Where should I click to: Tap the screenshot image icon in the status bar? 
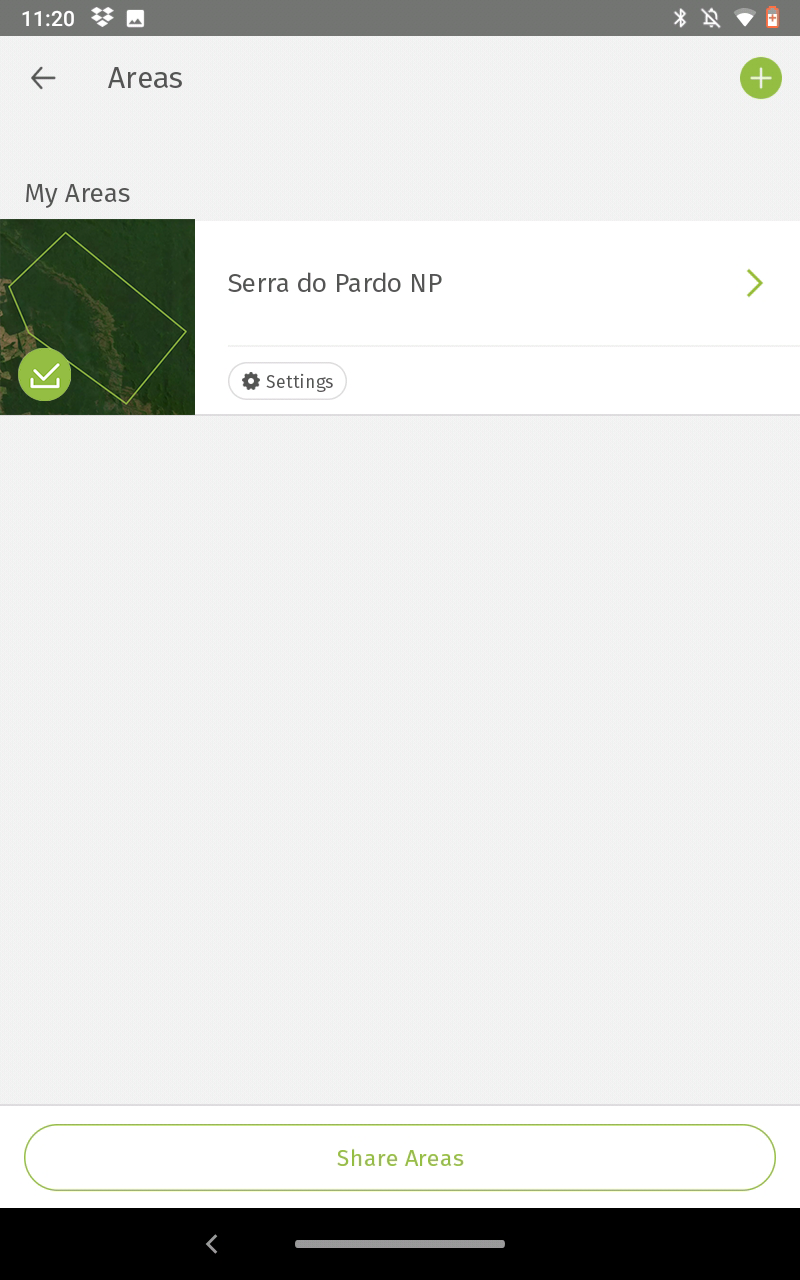point(135,17)
